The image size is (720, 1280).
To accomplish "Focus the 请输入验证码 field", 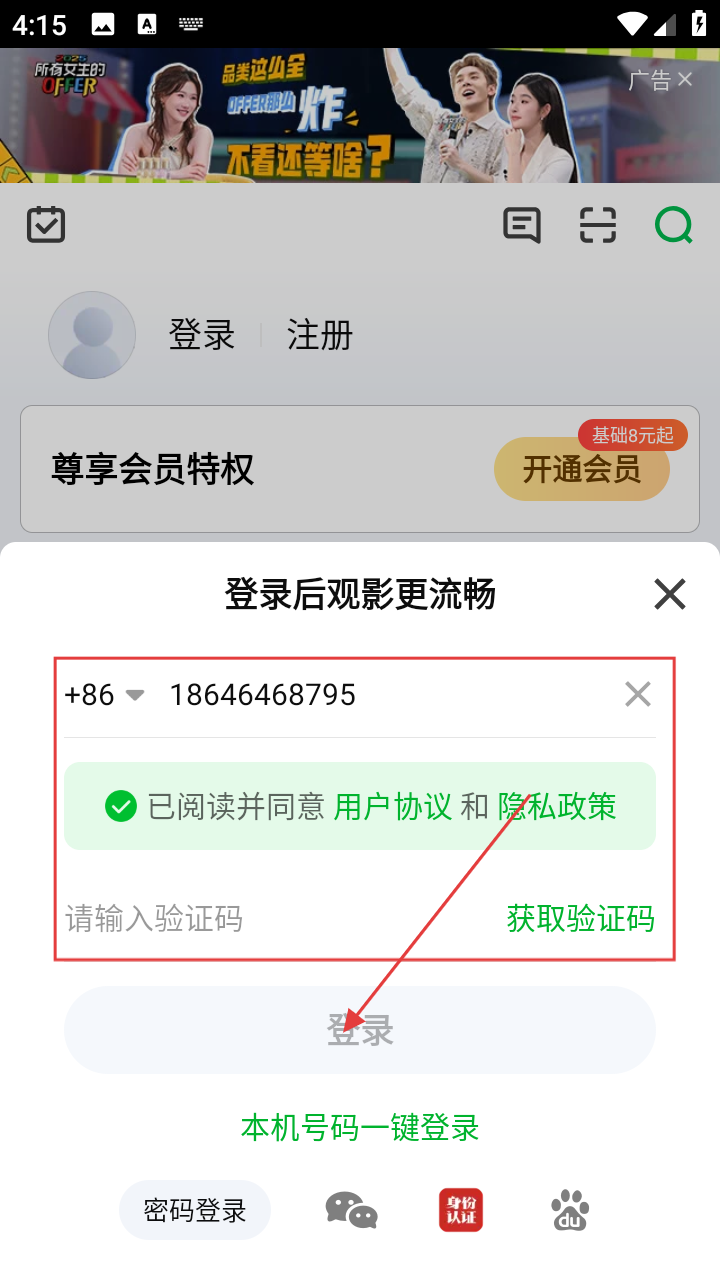I will 270,918.
